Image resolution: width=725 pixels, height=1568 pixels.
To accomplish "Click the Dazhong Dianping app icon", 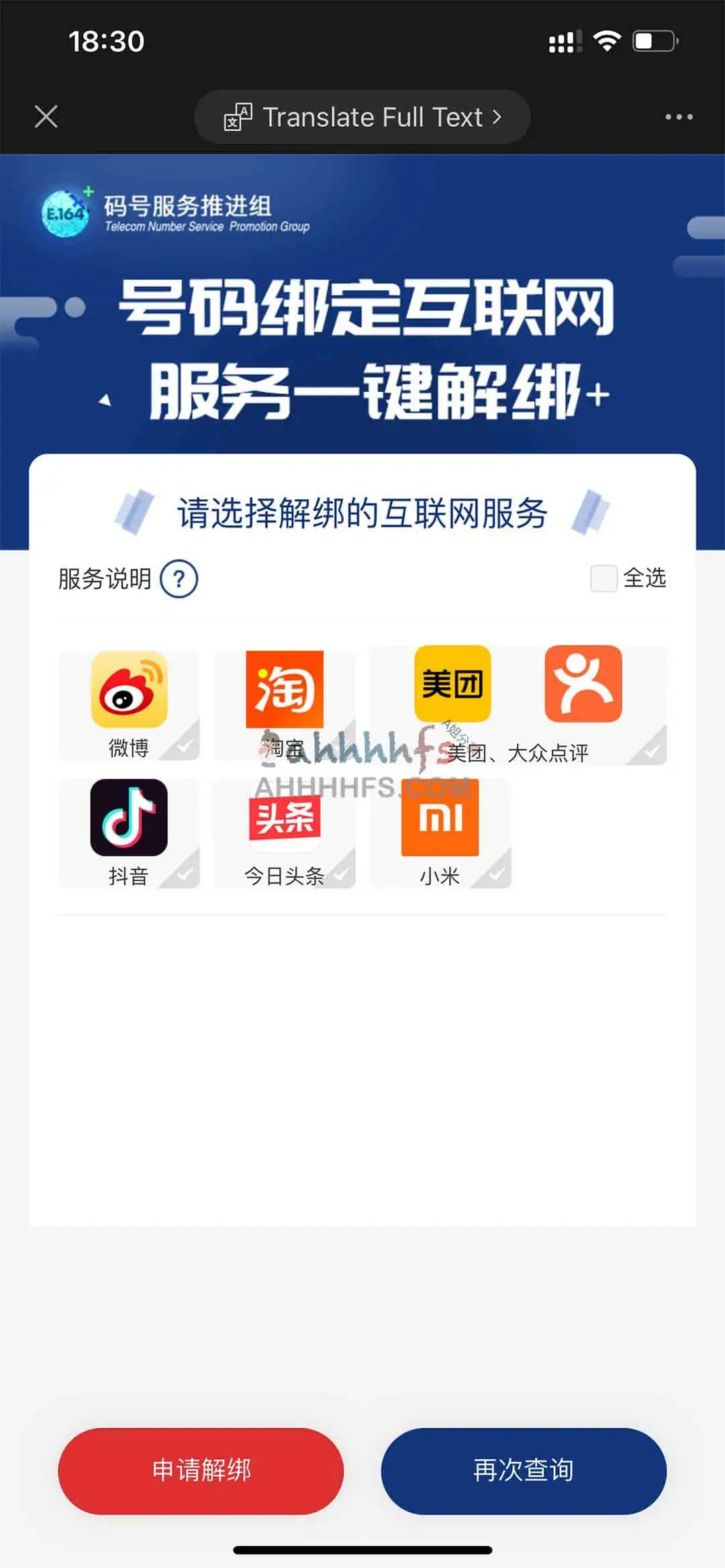I will tap(583, 684).
